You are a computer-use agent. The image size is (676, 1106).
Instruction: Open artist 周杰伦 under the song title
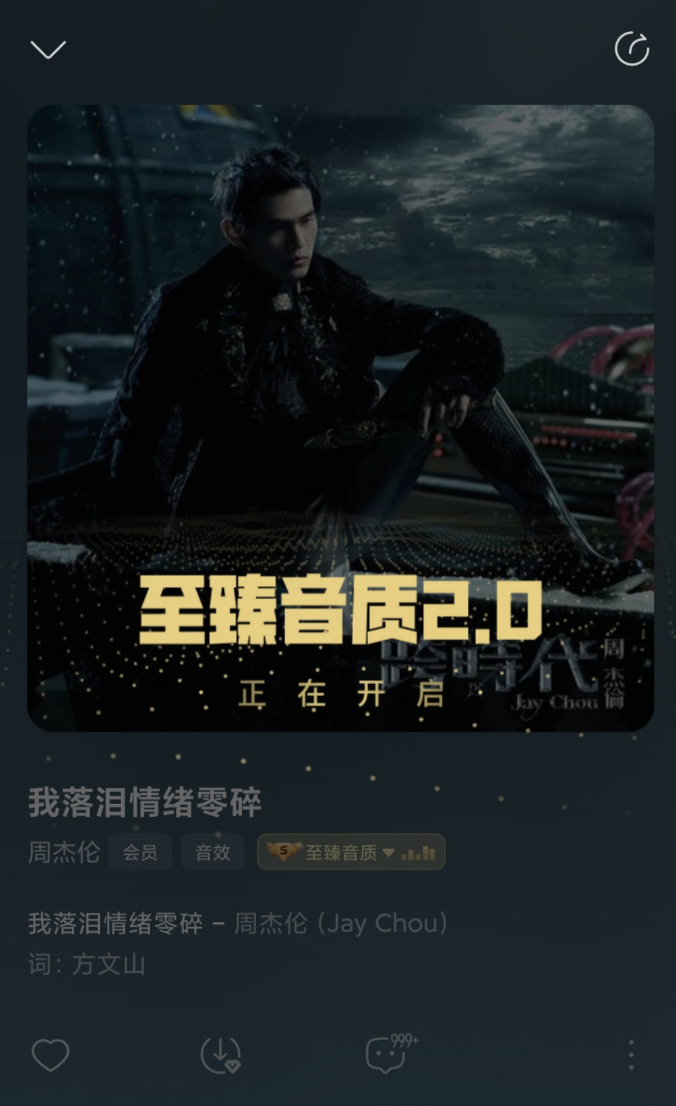pyautogui.click(x=64, y=852)
